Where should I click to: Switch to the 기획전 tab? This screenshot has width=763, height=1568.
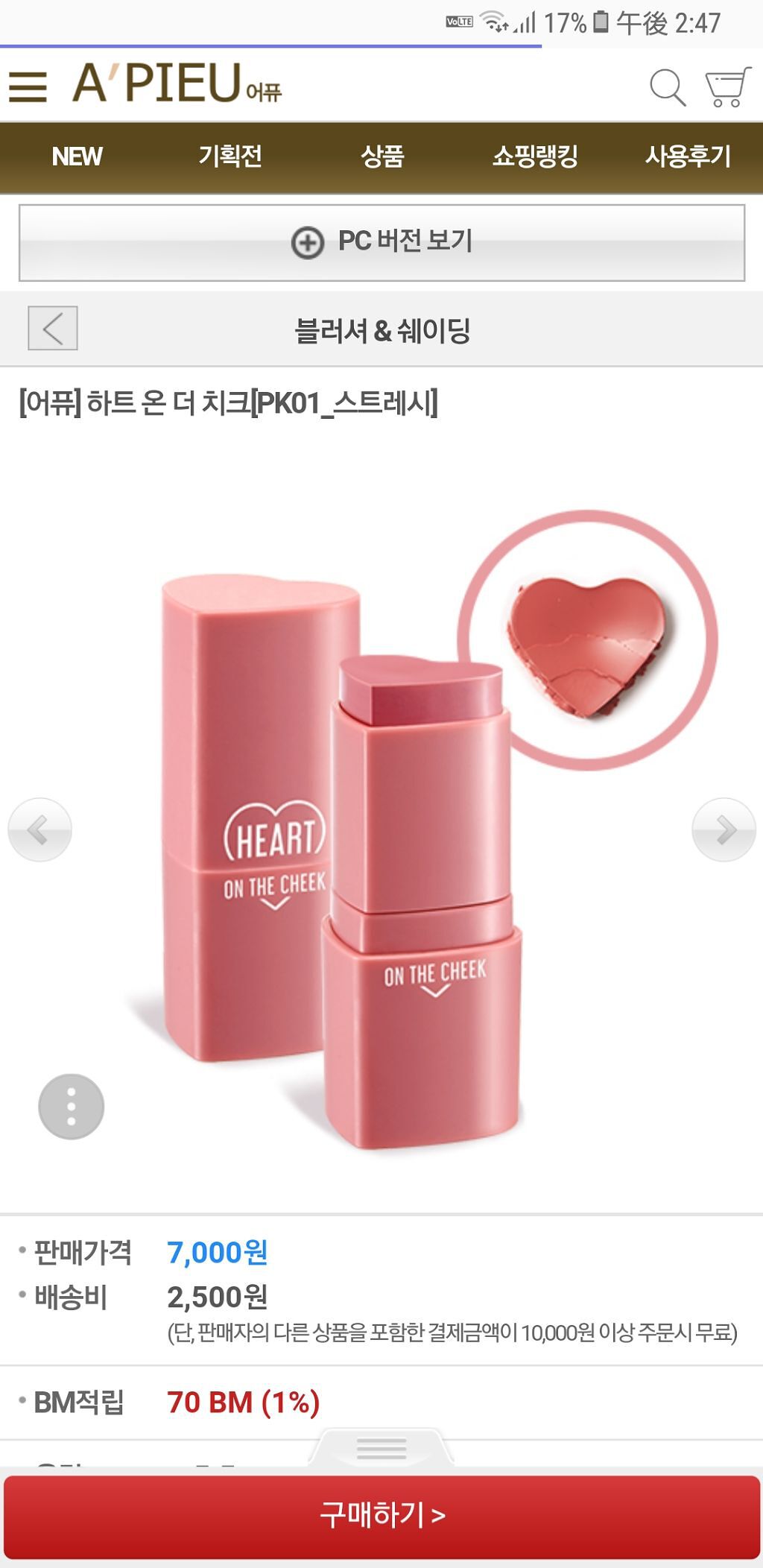pos(229,157)
